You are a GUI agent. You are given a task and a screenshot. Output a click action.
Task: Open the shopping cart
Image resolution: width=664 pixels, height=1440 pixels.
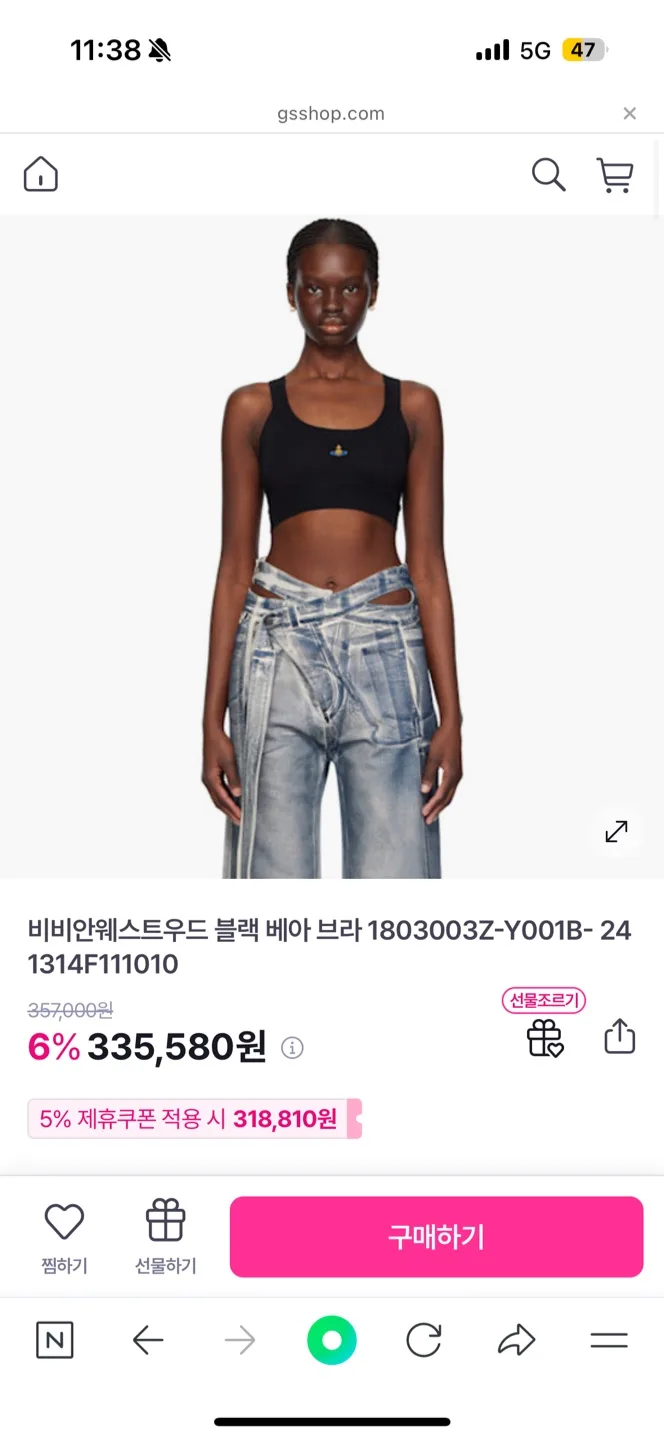coord(615,175)
